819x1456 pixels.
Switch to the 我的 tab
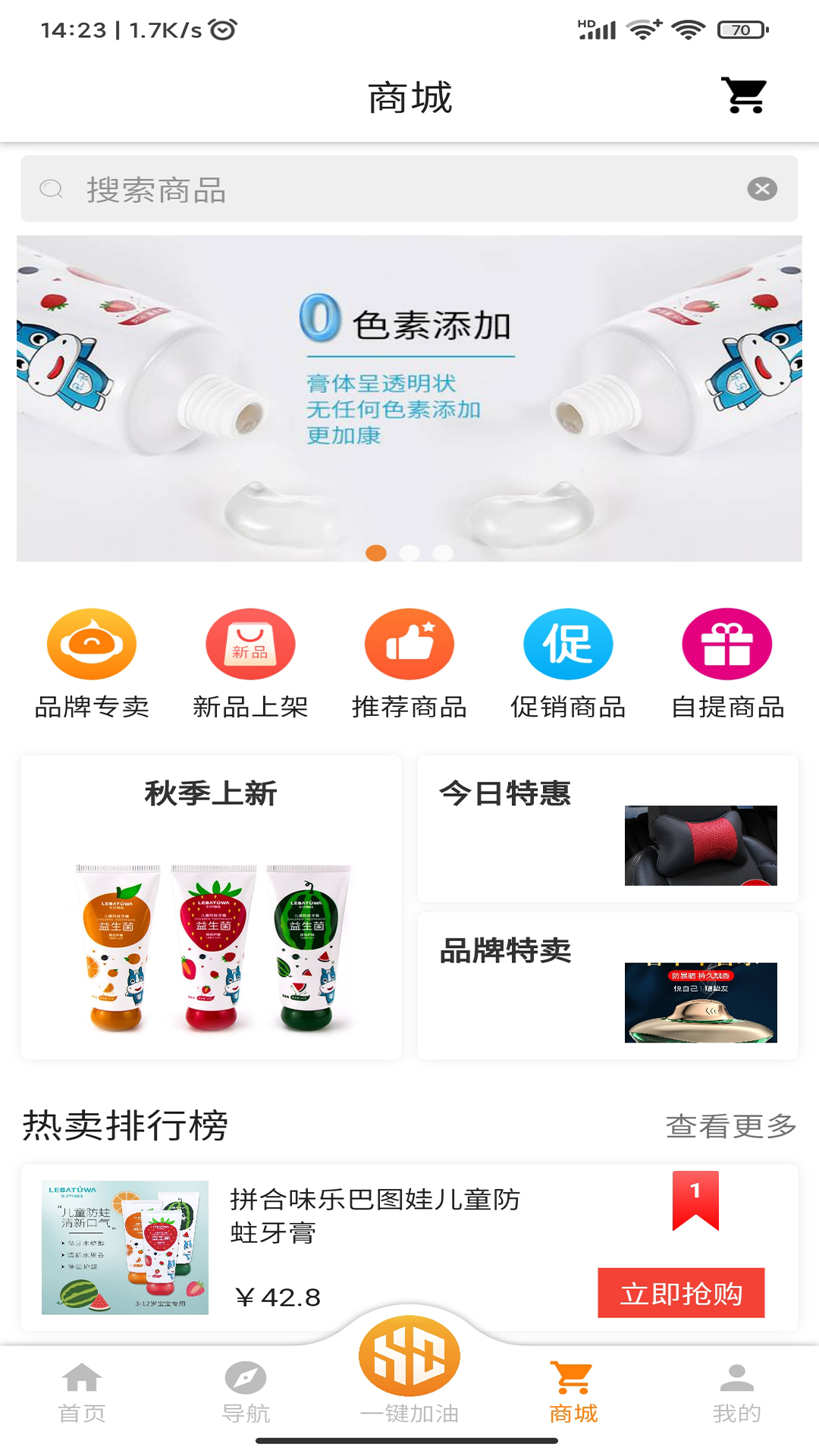tap(736, 1392)
